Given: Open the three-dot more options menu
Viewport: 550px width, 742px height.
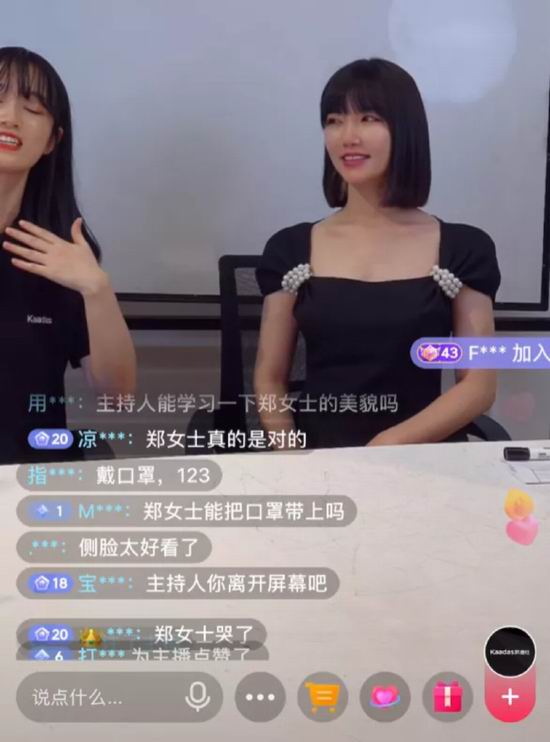Looking at the screenshot, I should [260, 697].
